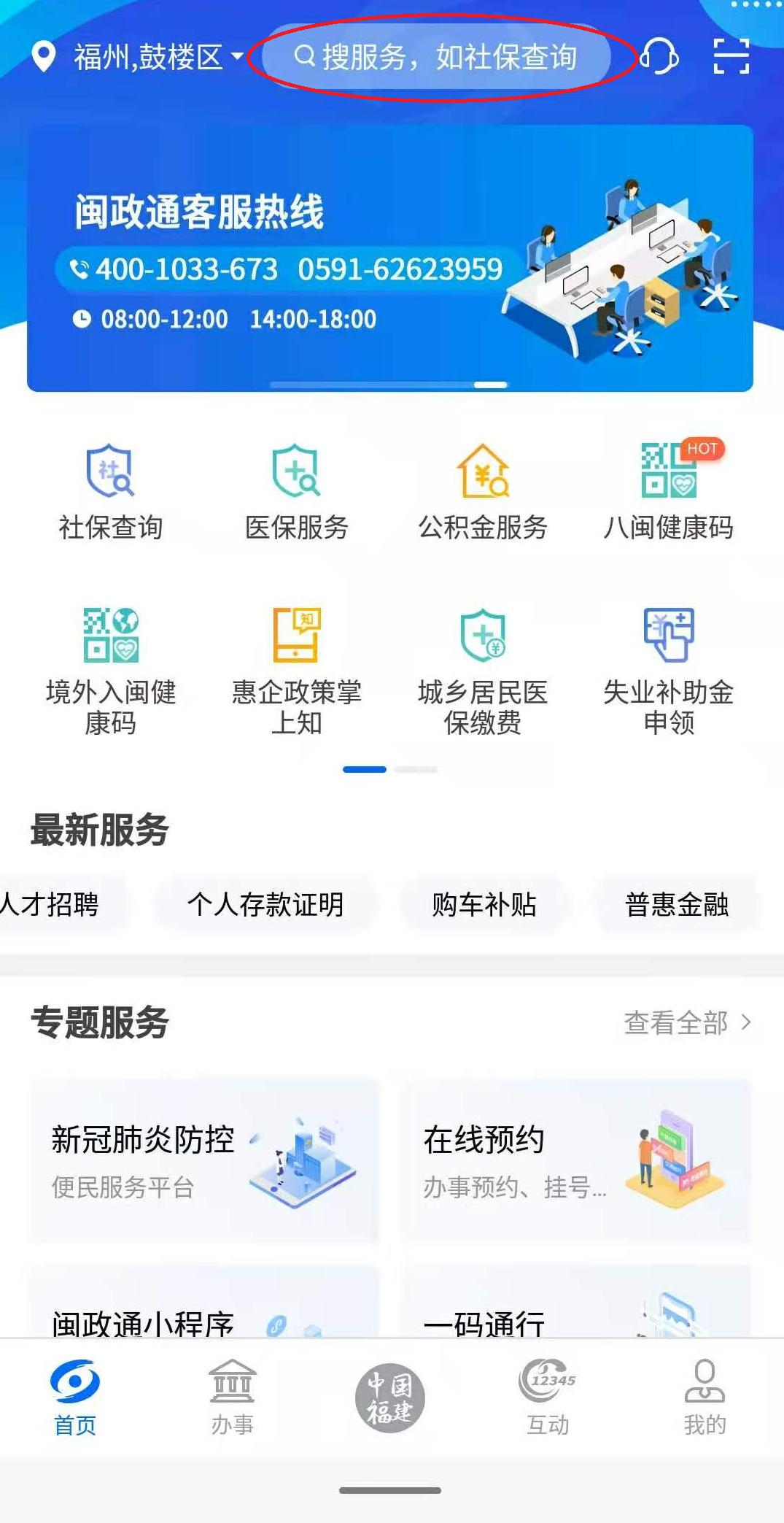This screenshot has width=784, height=1523.
Task: Open the 闽政通客服热线 banner
Action: coord(389,258)
